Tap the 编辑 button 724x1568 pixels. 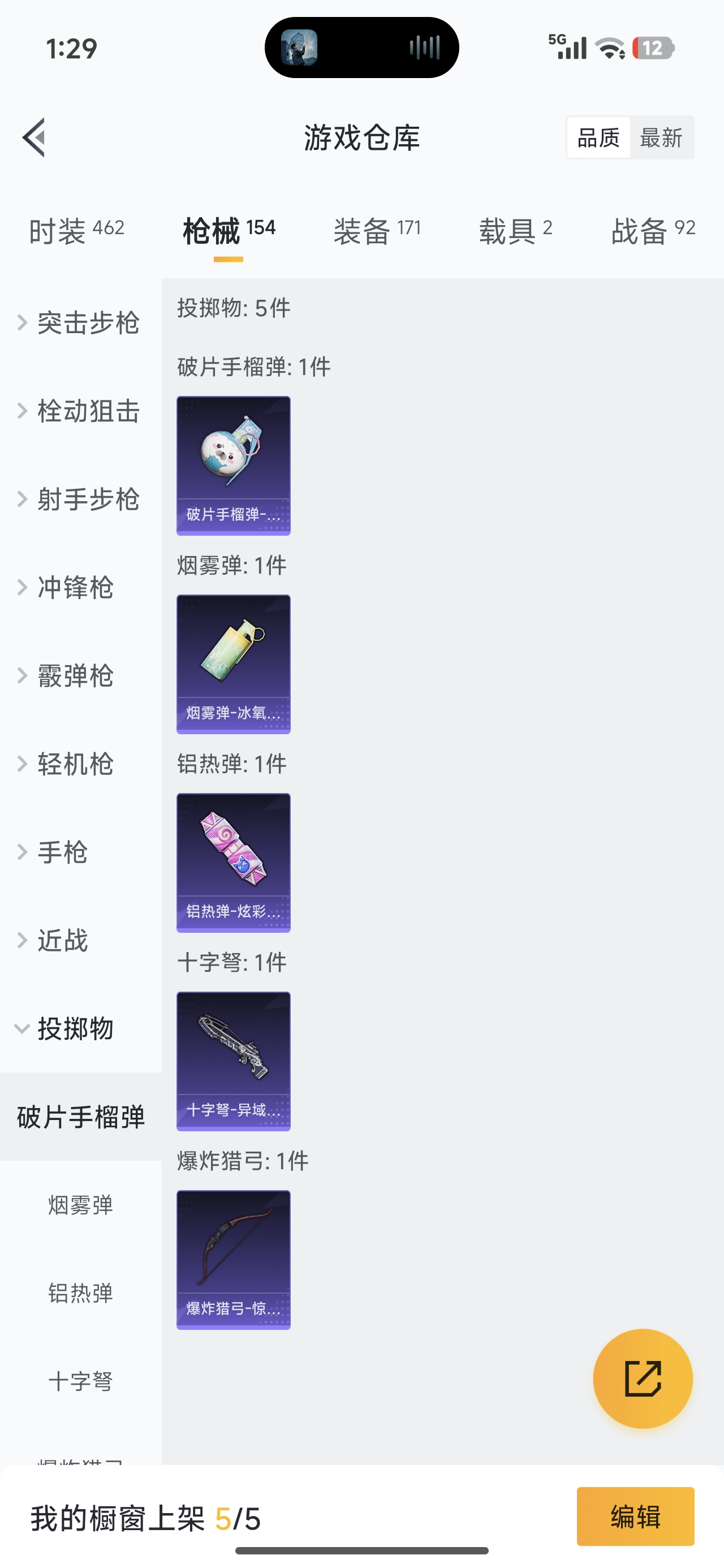pyautogui.click(x=635, y=1517)
